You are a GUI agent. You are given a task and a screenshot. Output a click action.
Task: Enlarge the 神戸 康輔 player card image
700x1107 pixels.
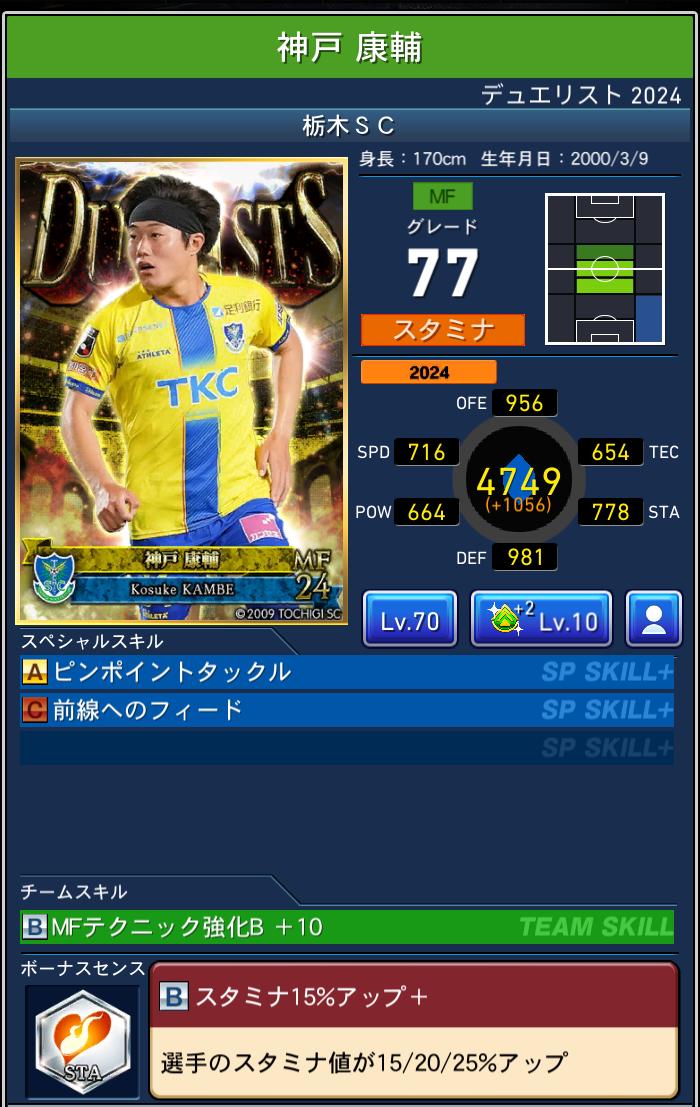pyautogui.click(x=181, y=391)
